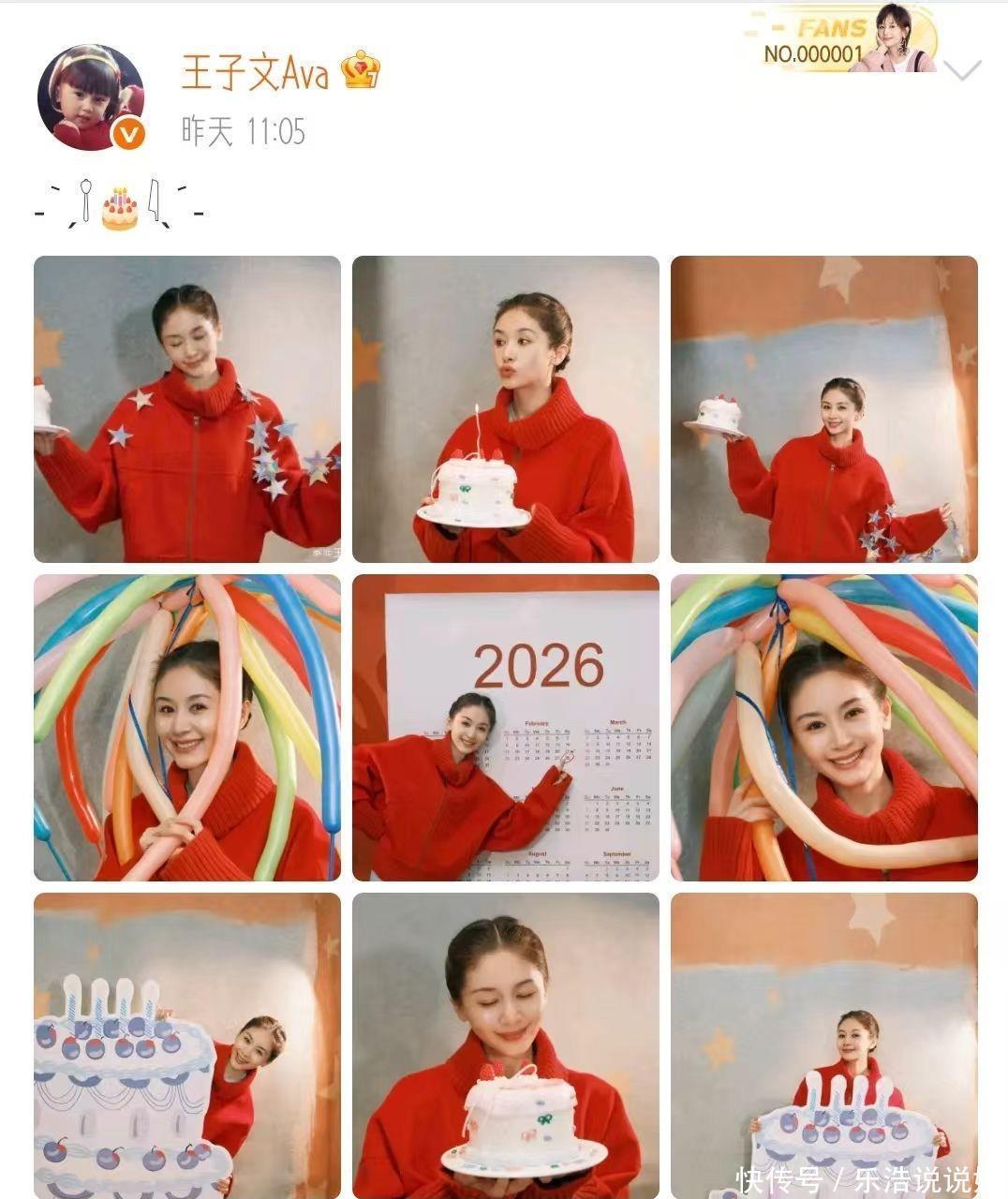The width and height of the screenshot is (1008, 1199).
Task: Open photo of her blowing the cake candle
Action: point(506,408)
